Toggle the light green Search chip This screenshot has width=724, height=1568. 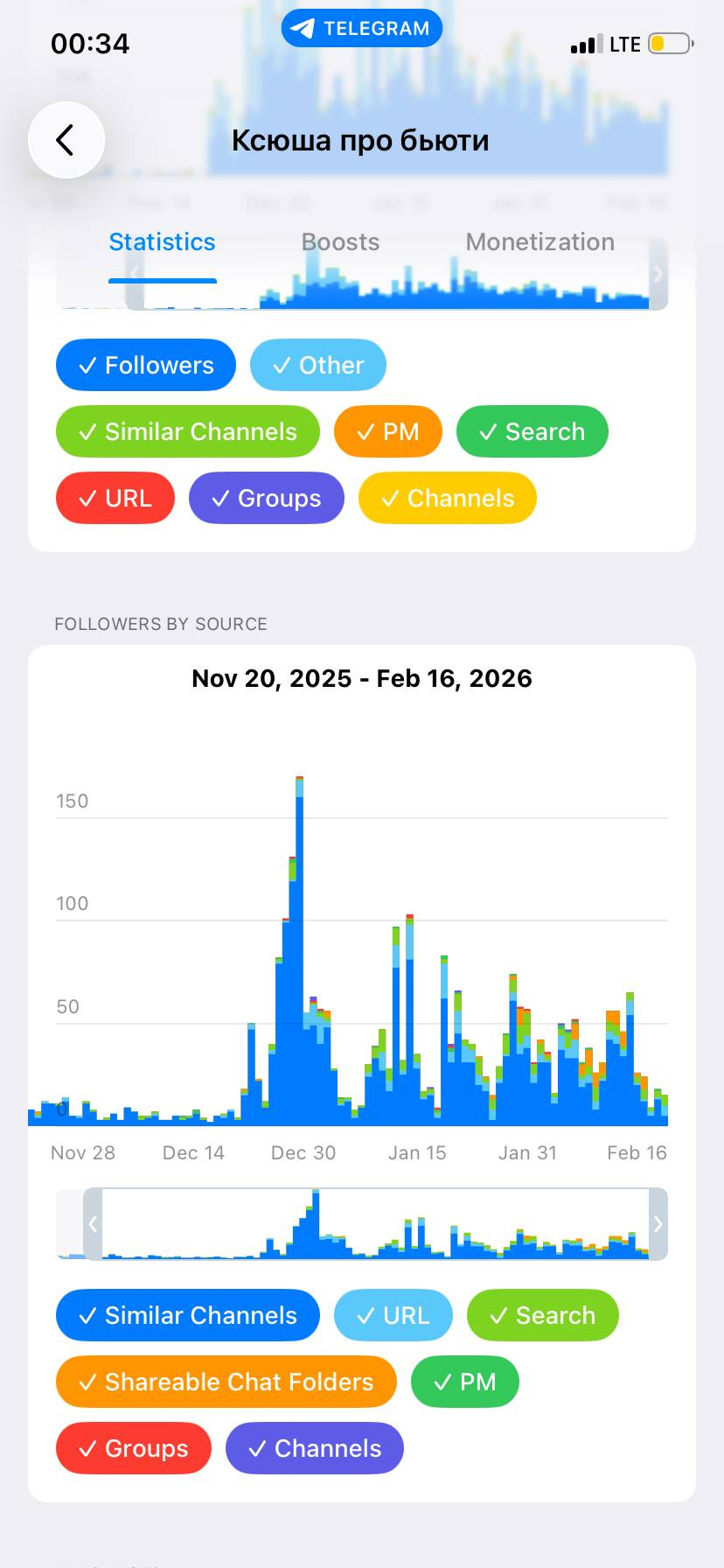pos(542,1315)
